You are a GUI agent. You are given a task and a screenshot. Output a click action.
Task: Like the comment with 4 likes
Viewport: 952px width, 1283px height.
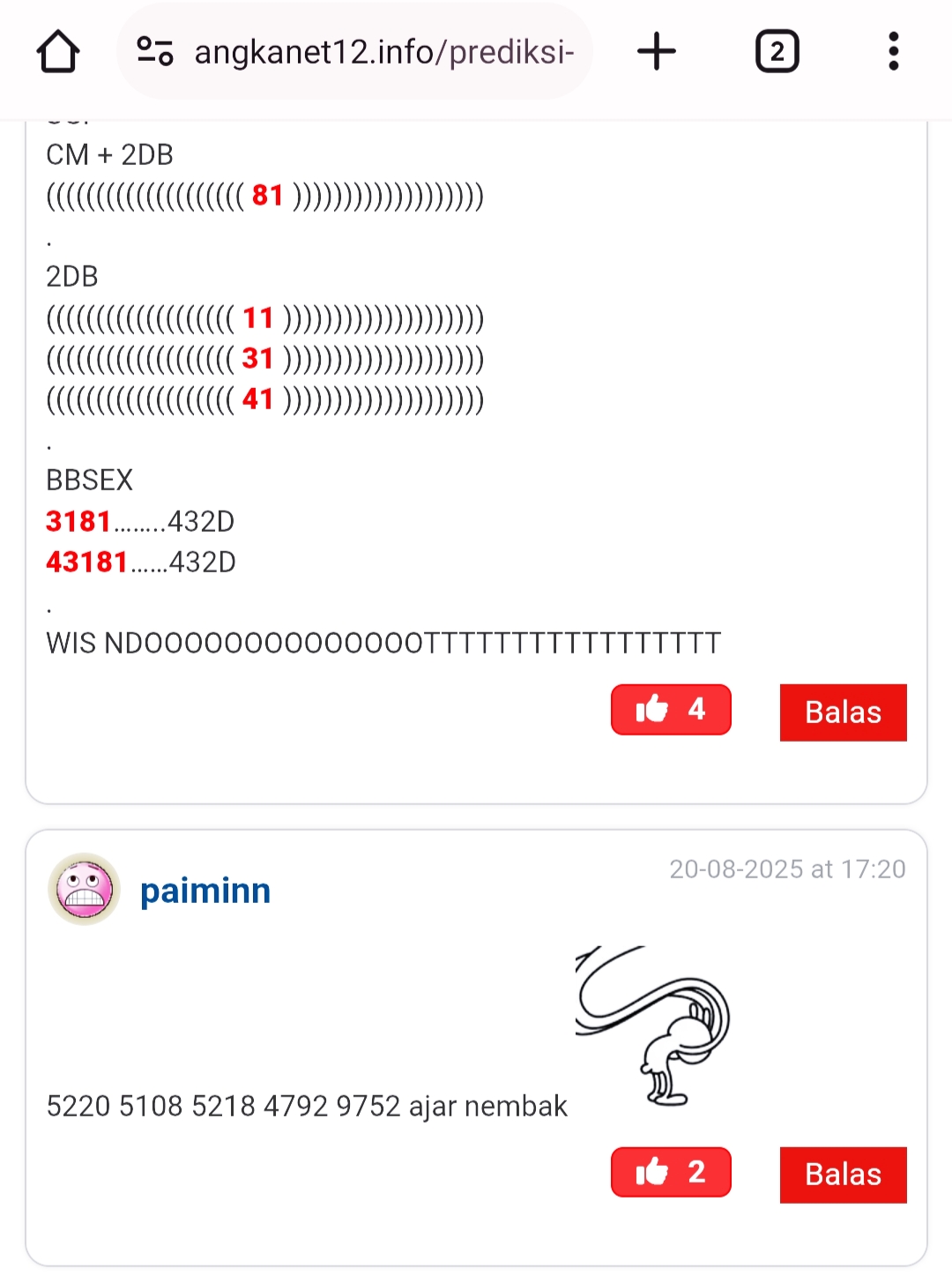click(x=671, y=710)
